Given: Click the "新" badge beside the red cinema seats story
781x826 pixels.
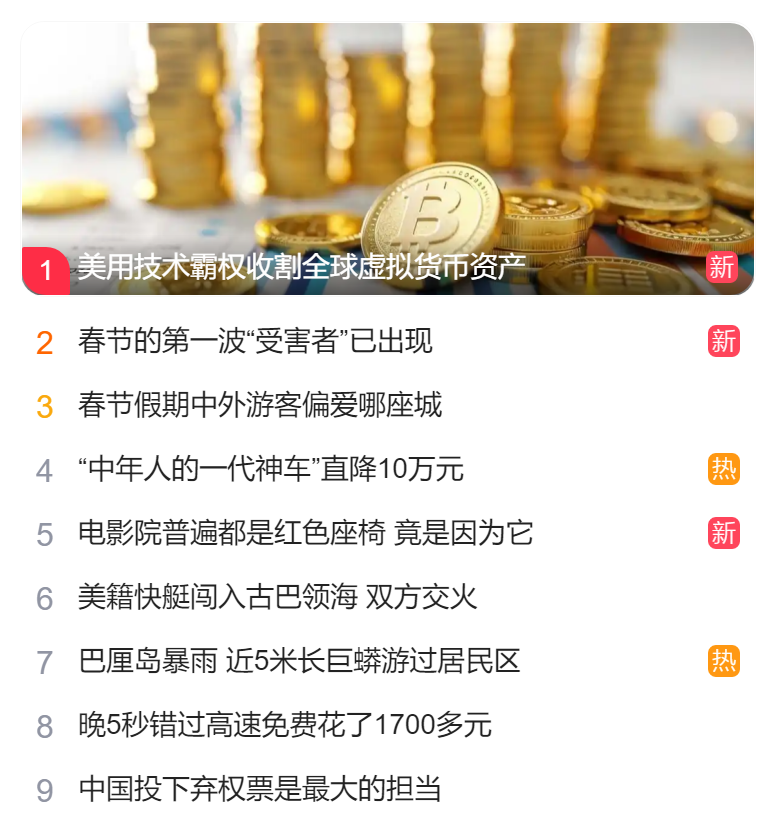Looking at the screenshot, I should (723, 534).
